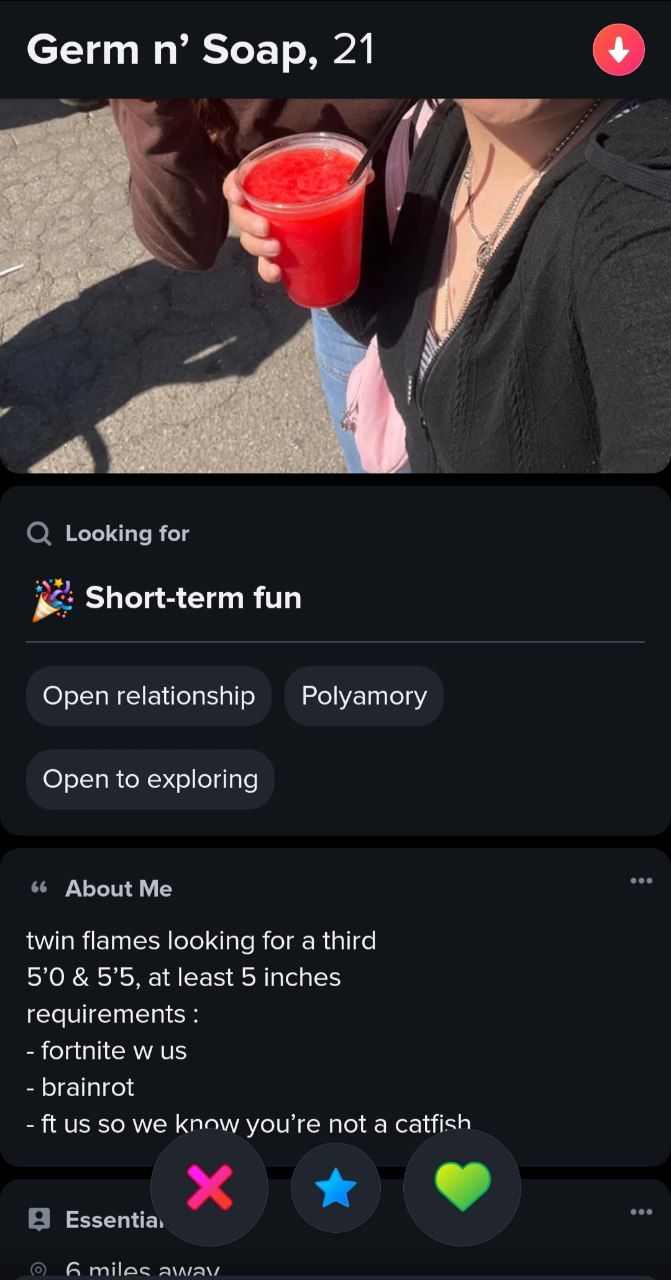Super Like with the blue star button

[336, 1188]
